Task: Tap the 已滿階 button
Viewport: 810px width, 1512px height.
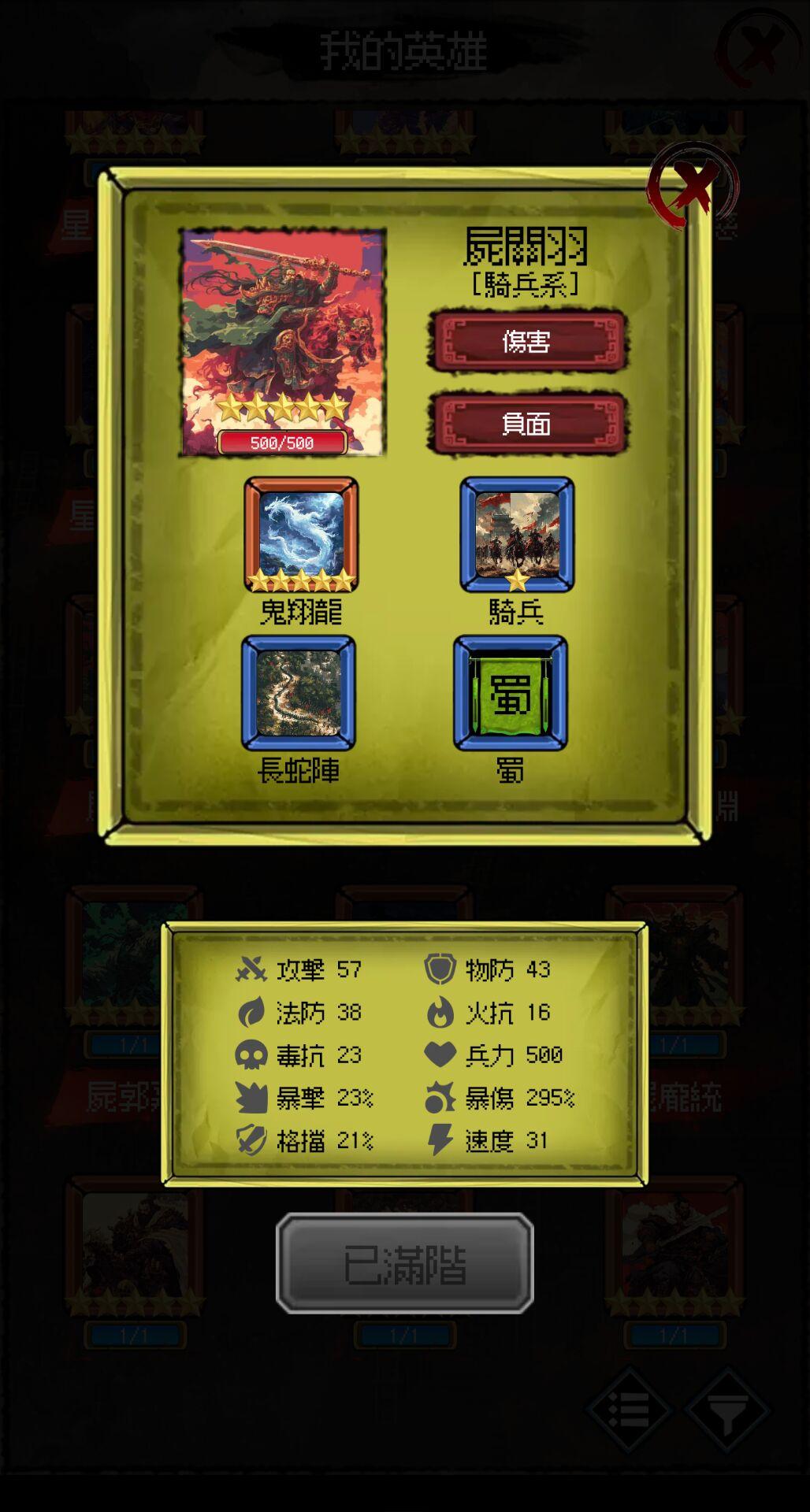Action: pyautogui.click(x=405, y=1263)
